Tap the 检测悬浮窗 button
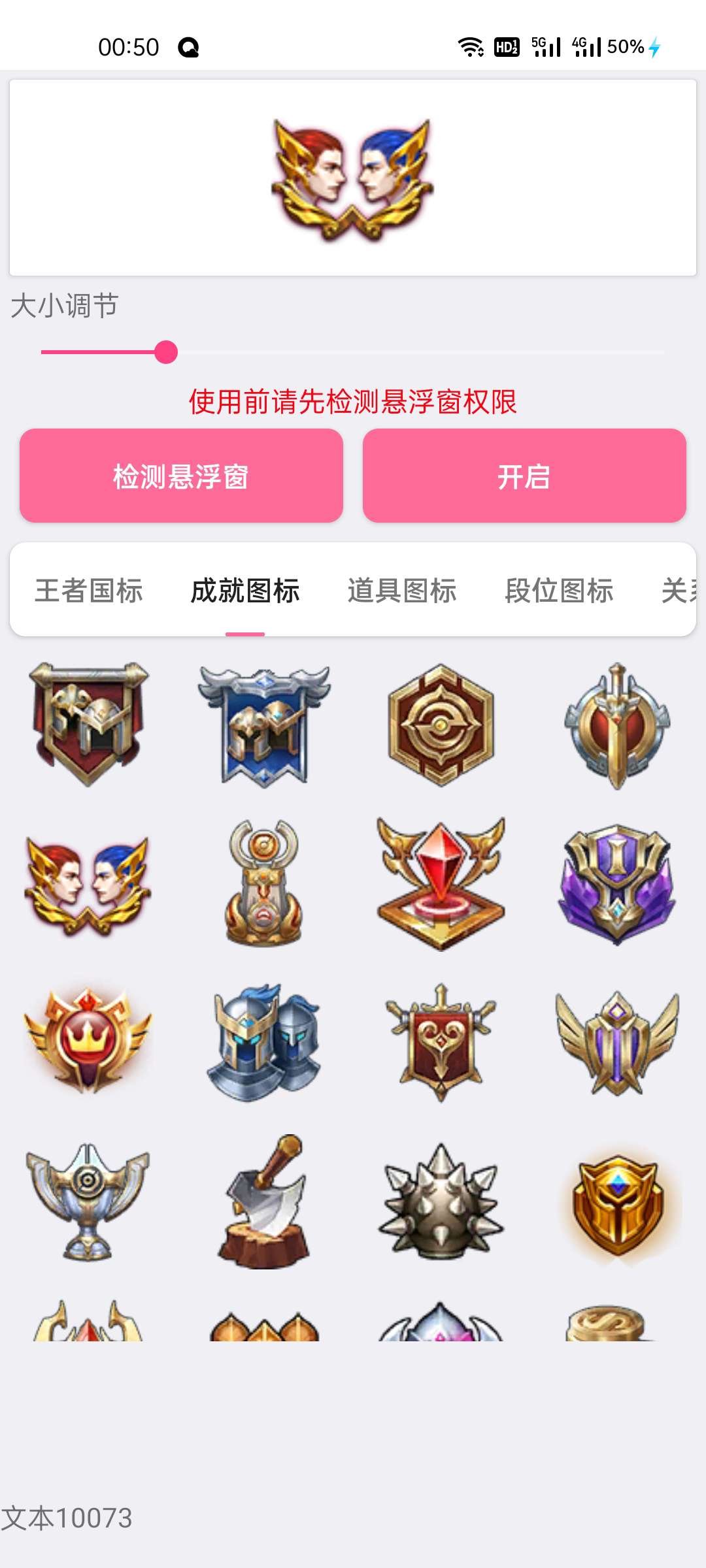 click(181, 476)
